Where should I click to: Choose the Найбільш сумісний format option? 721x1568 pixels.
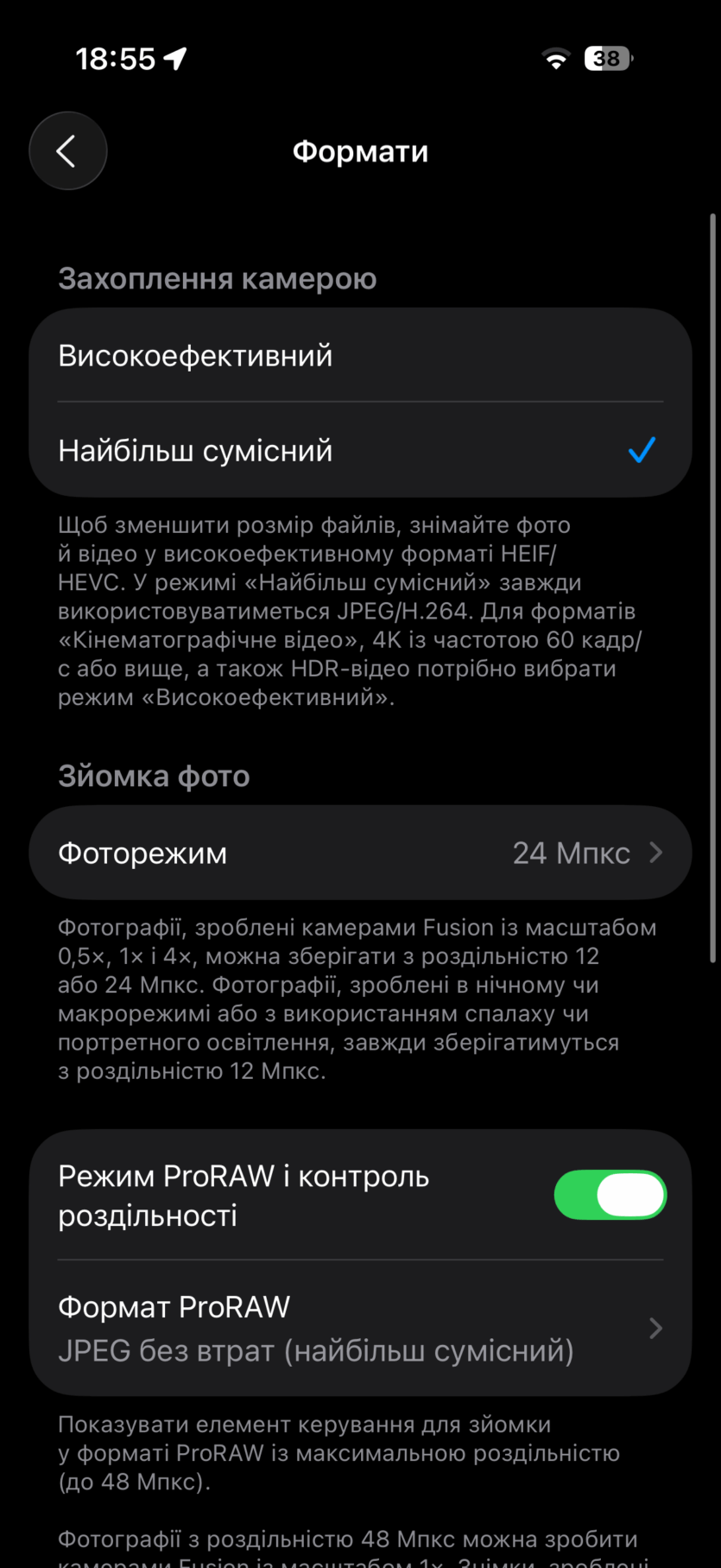[x=360, y=451]
